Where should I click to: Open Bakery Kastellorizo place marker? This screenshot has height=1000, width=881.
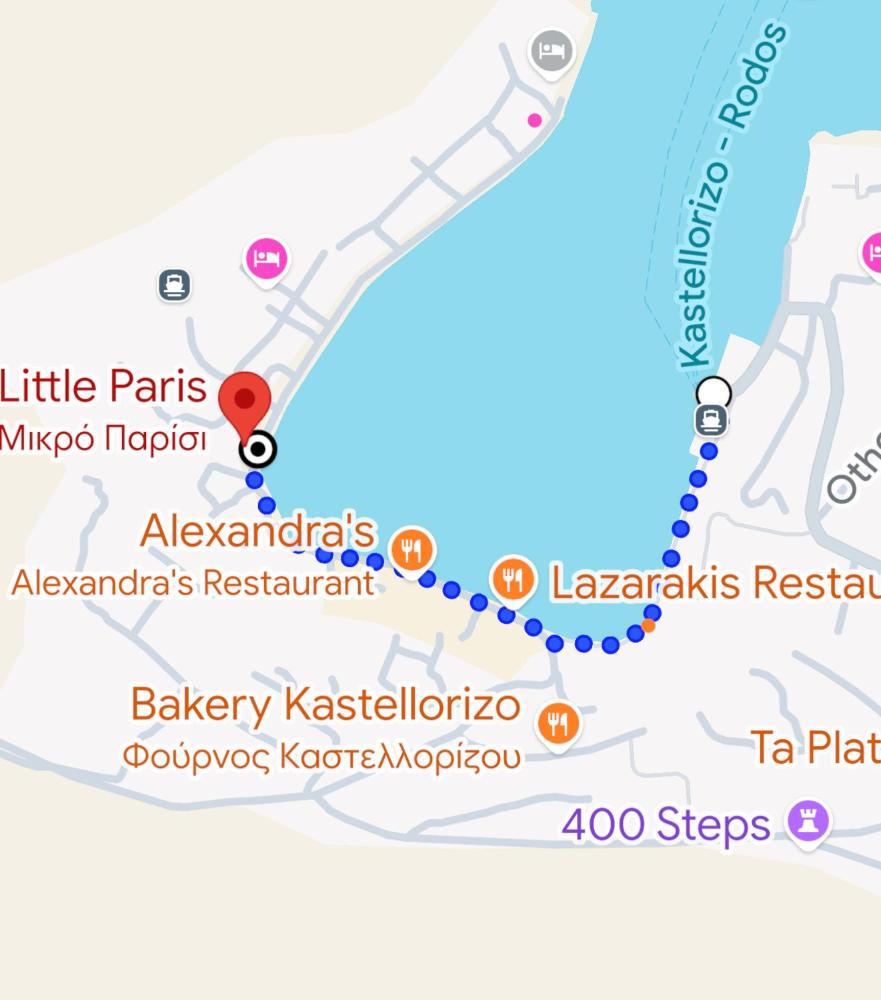(x=557, y=724)
